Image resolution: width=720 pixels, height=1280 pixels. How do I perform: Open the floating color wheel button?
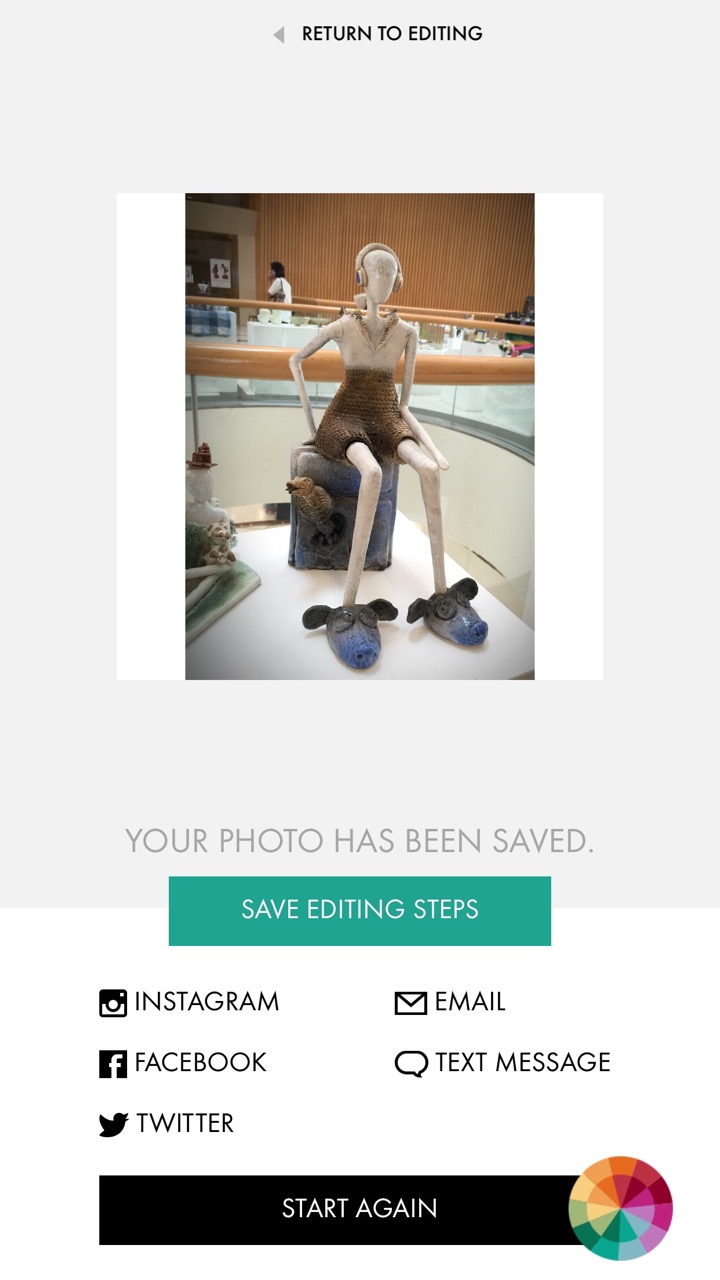click(x=620, y=1208)
